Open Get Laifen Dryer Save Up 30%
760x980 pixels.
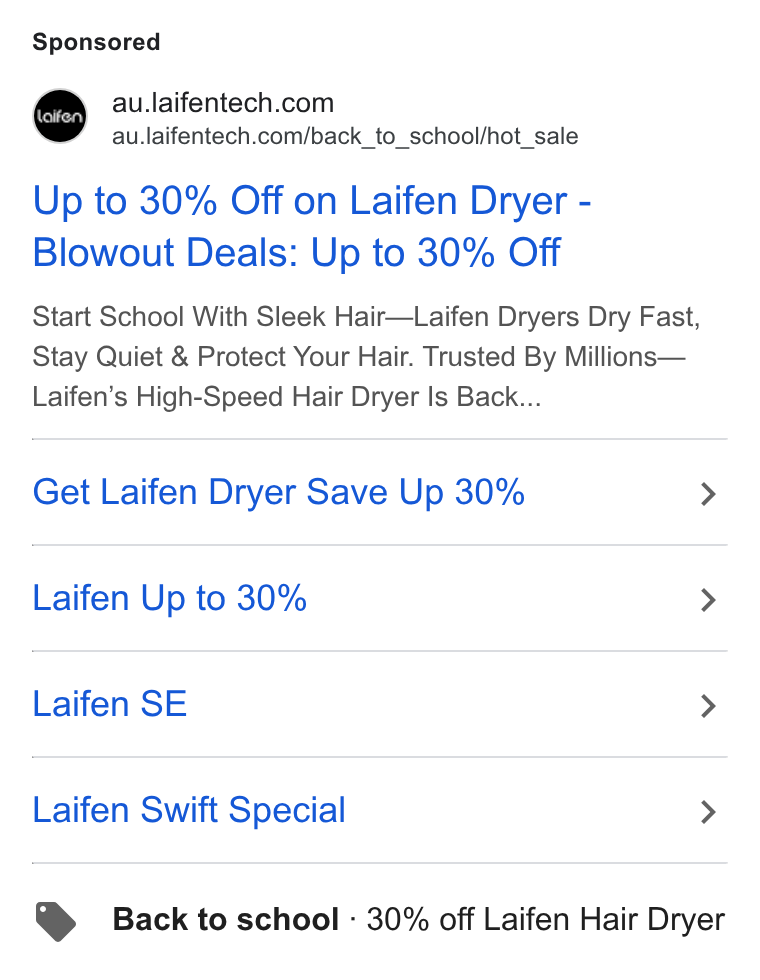(379, 492)
